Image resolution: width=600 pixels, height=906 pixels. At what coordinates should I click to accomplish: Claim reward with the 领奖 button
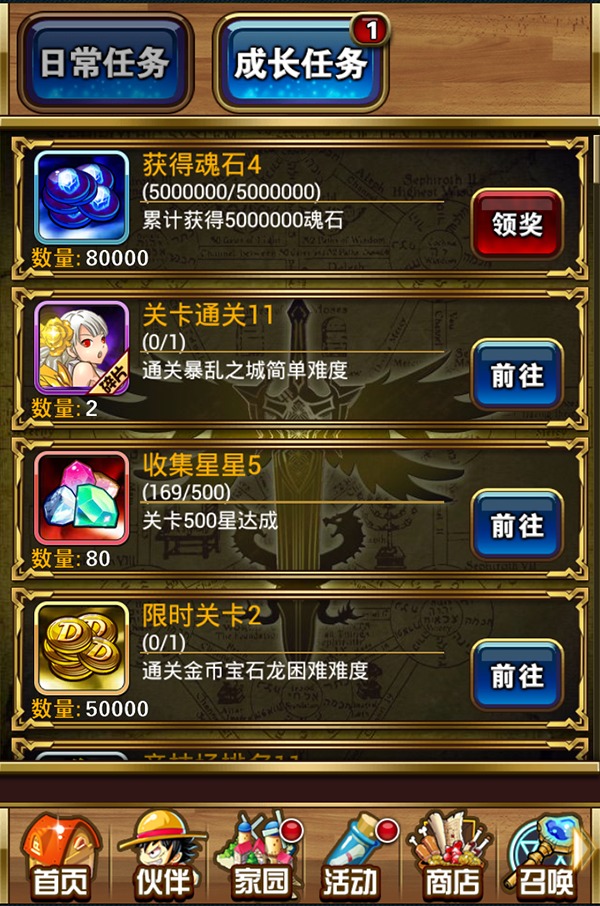click(x=516, y=223)
